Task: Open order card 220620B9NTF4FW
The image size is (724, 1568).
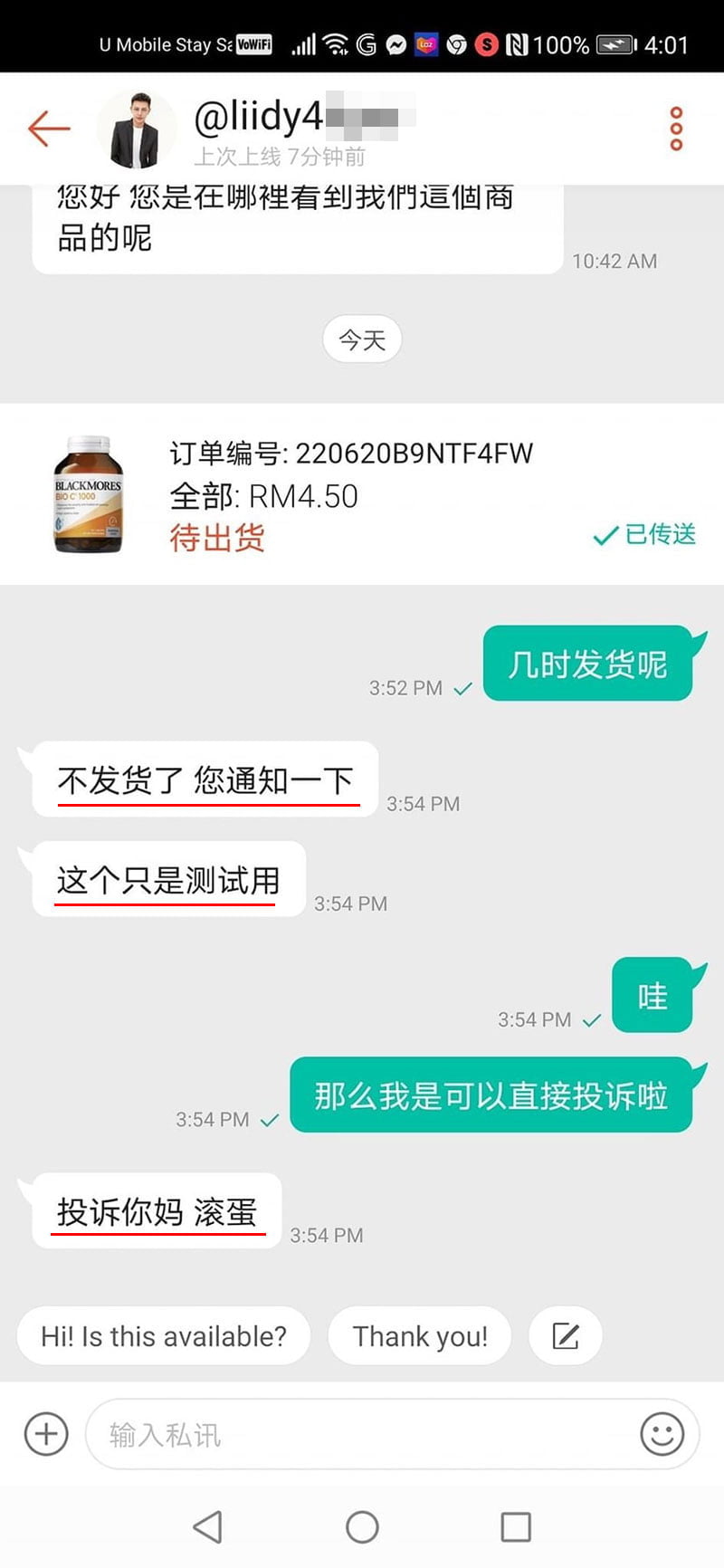Action: (x=362, y=494)
